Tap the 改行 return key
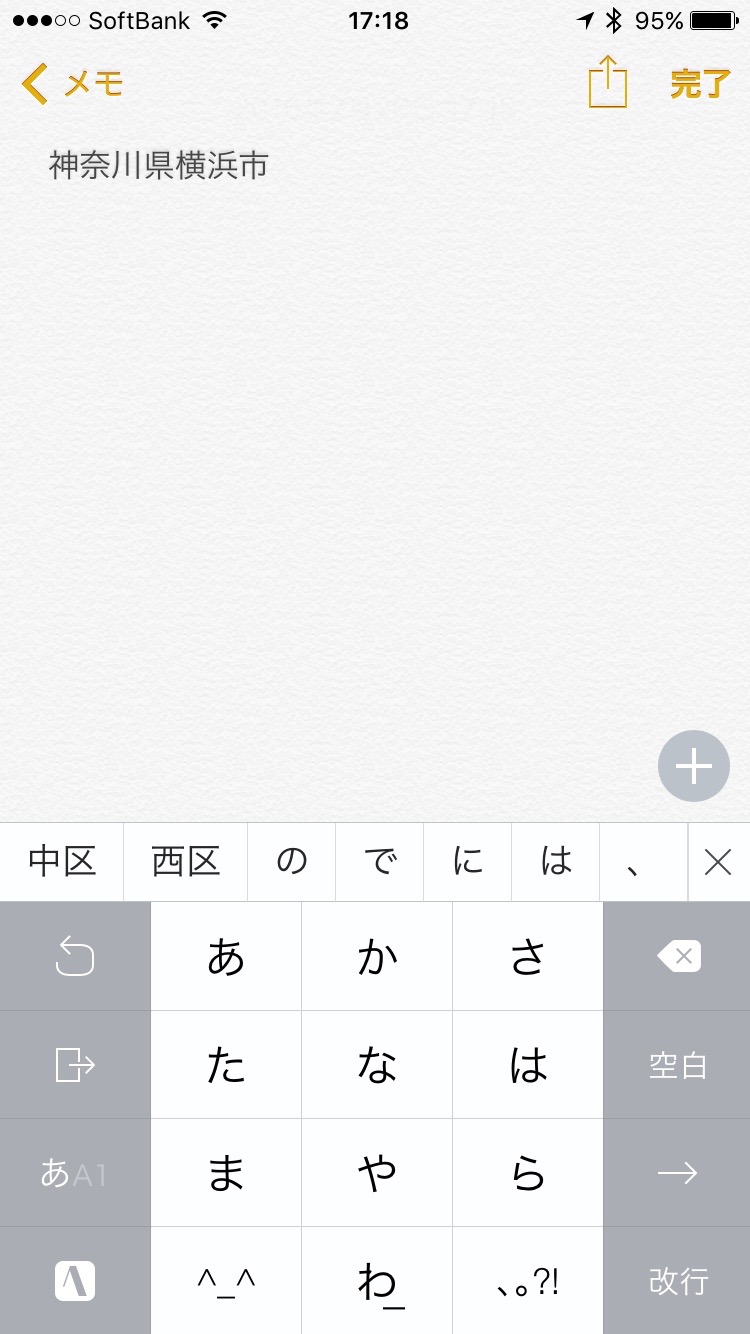This screenshot has width=750, height=1334. (678, 1281)
